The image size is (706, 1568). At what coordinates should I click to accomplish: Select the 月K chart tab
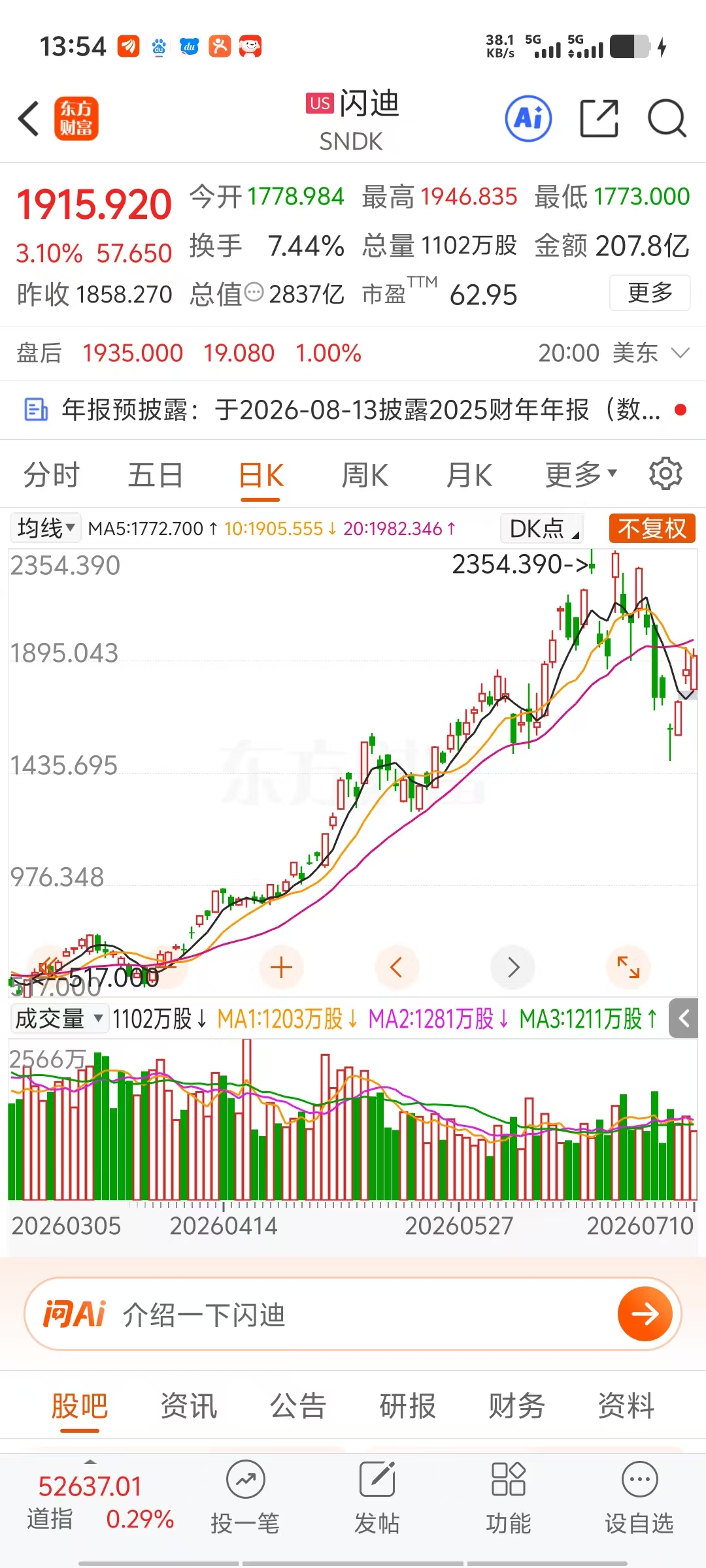coord(469,475)
